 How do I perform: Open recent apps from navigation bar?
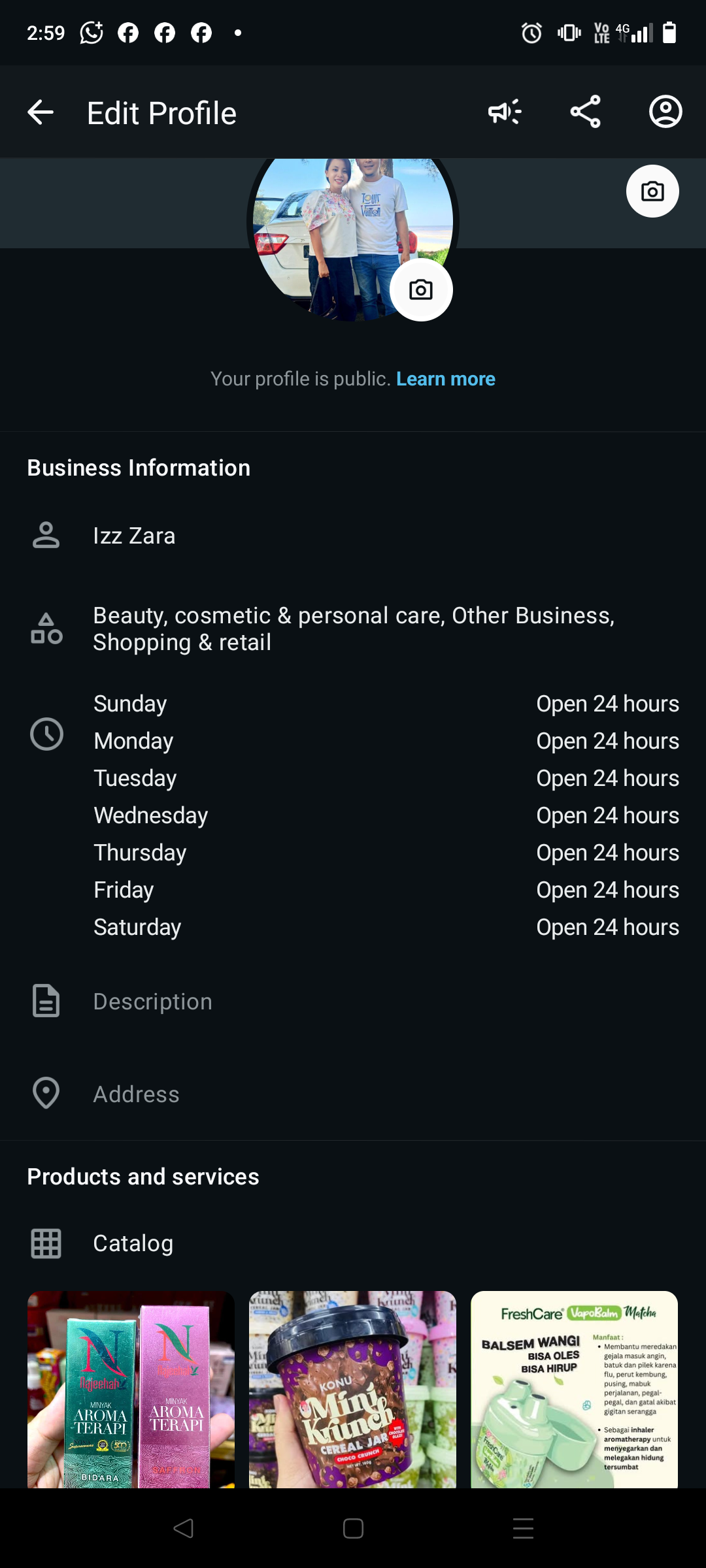(523, 1529)
